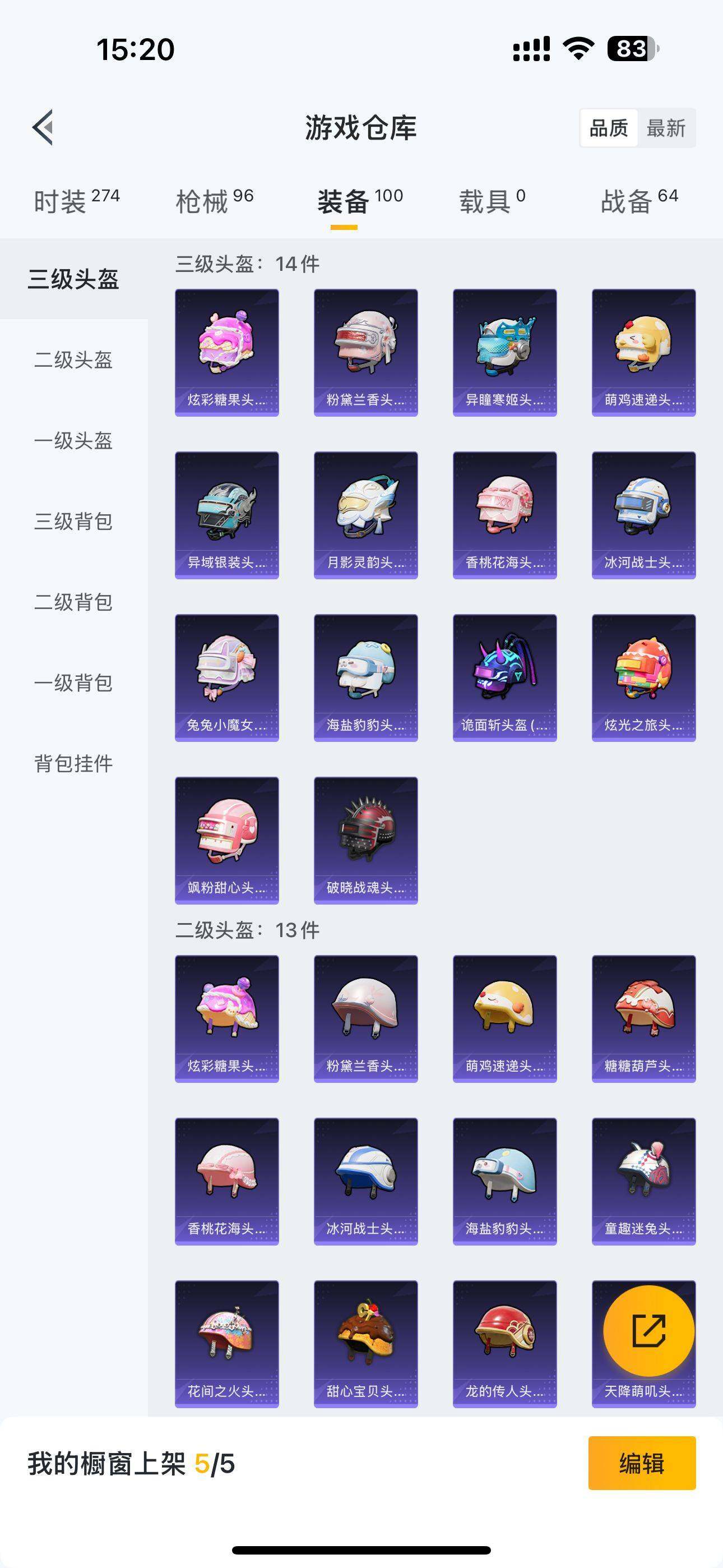
Task: Select 三级背包 in the side menu
Action: click(x=73, y=522)
